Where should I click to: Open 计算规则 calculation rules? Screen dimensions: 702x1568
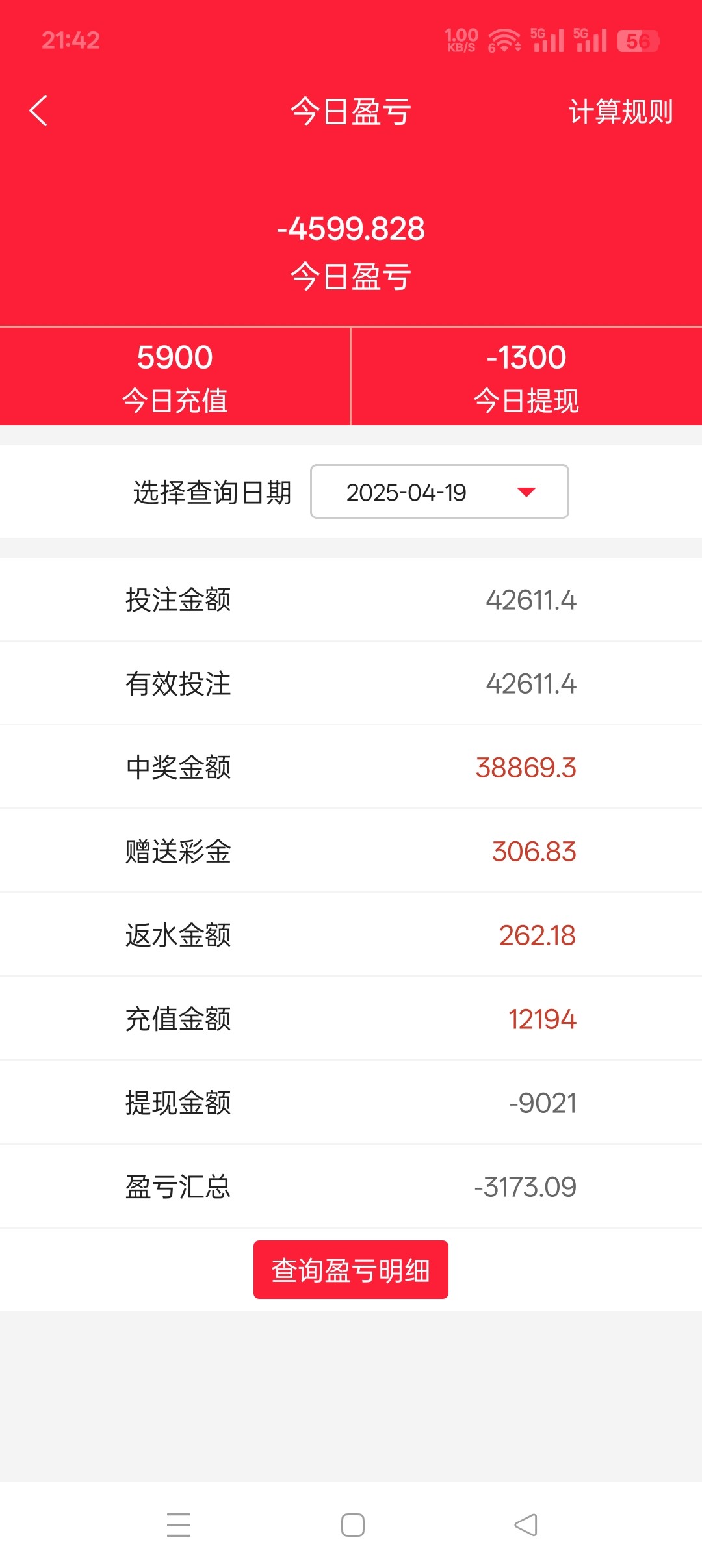coord(620,111)
